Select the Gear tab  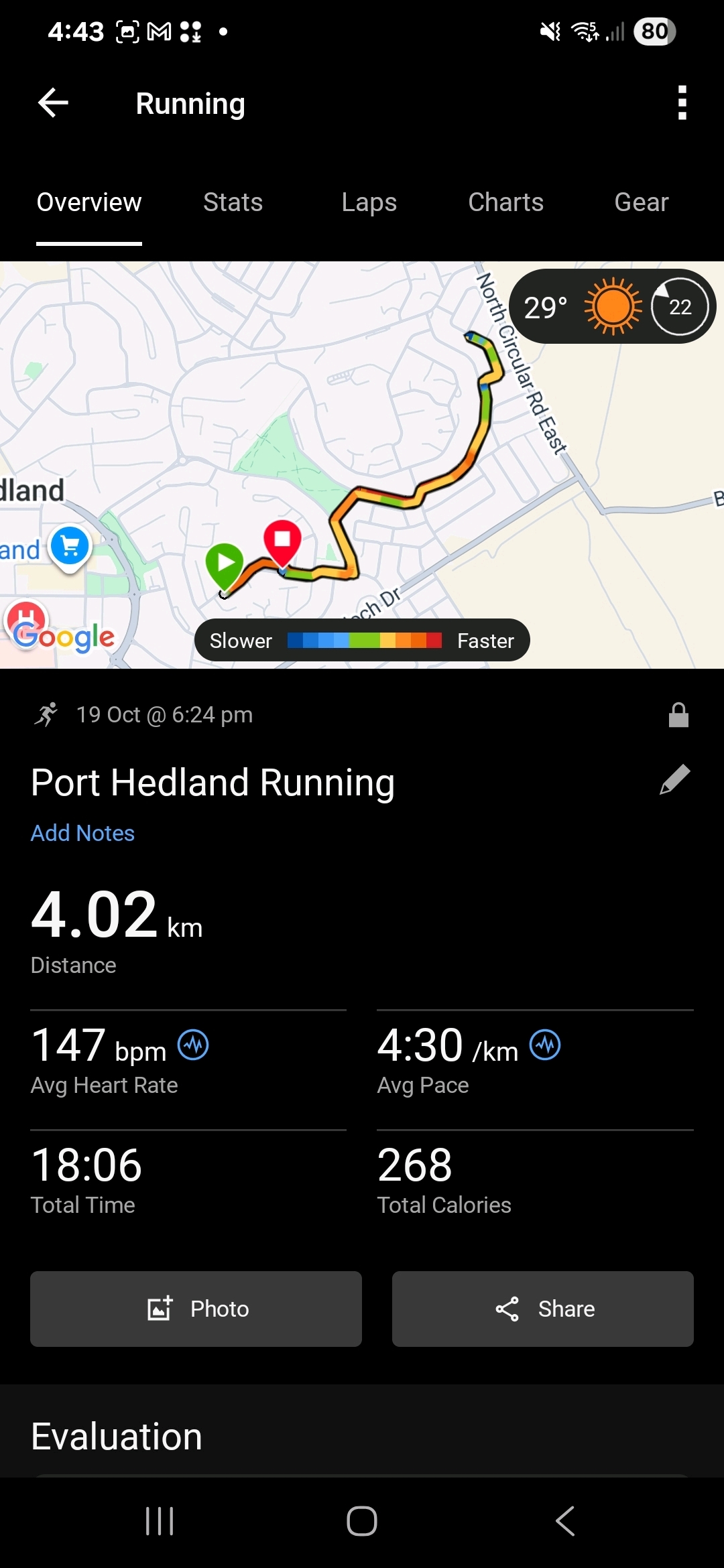pos(642,202)
